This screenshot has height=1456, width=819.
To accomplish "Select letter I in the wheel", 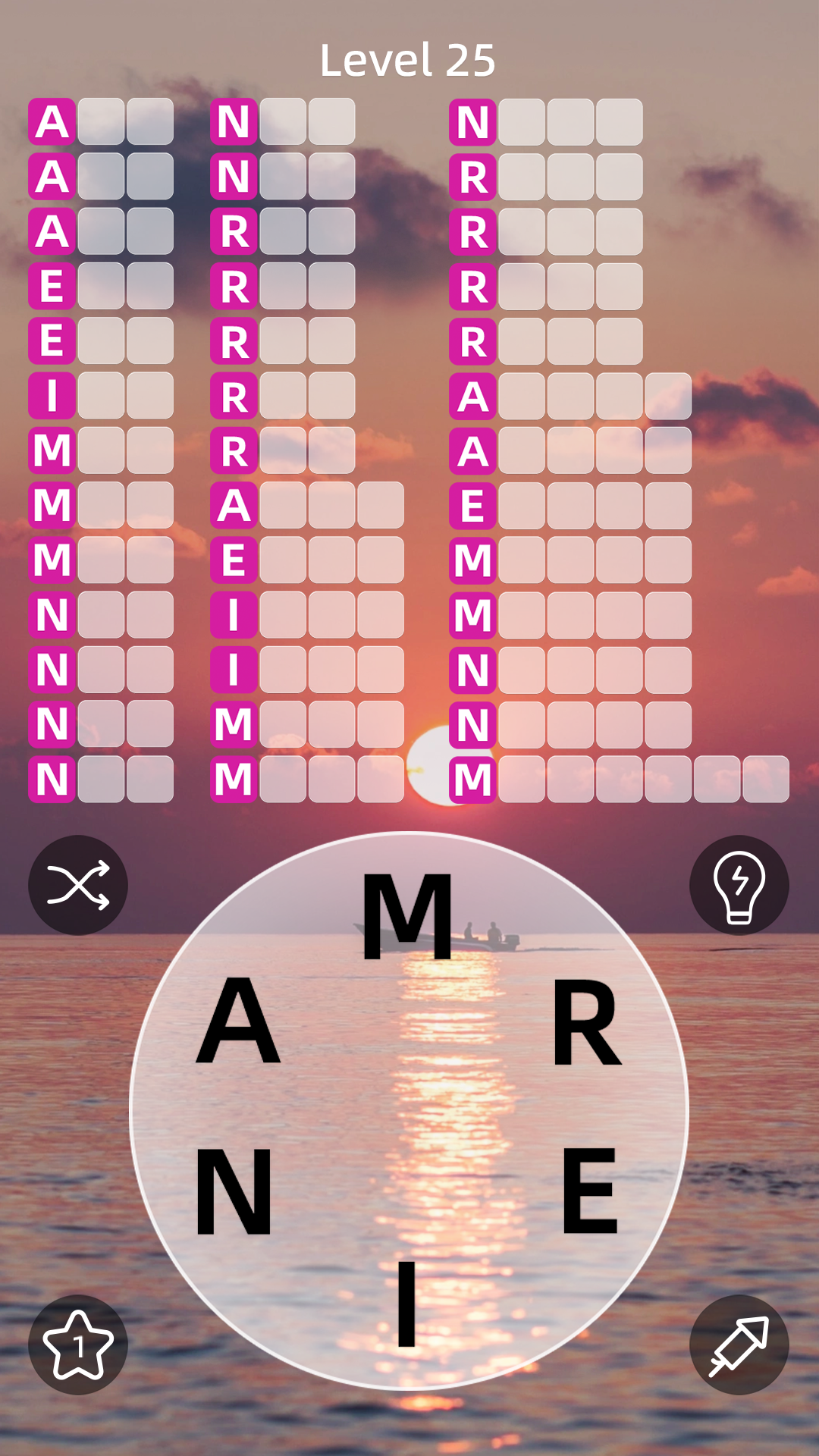I will click(x=407, y=1303).
